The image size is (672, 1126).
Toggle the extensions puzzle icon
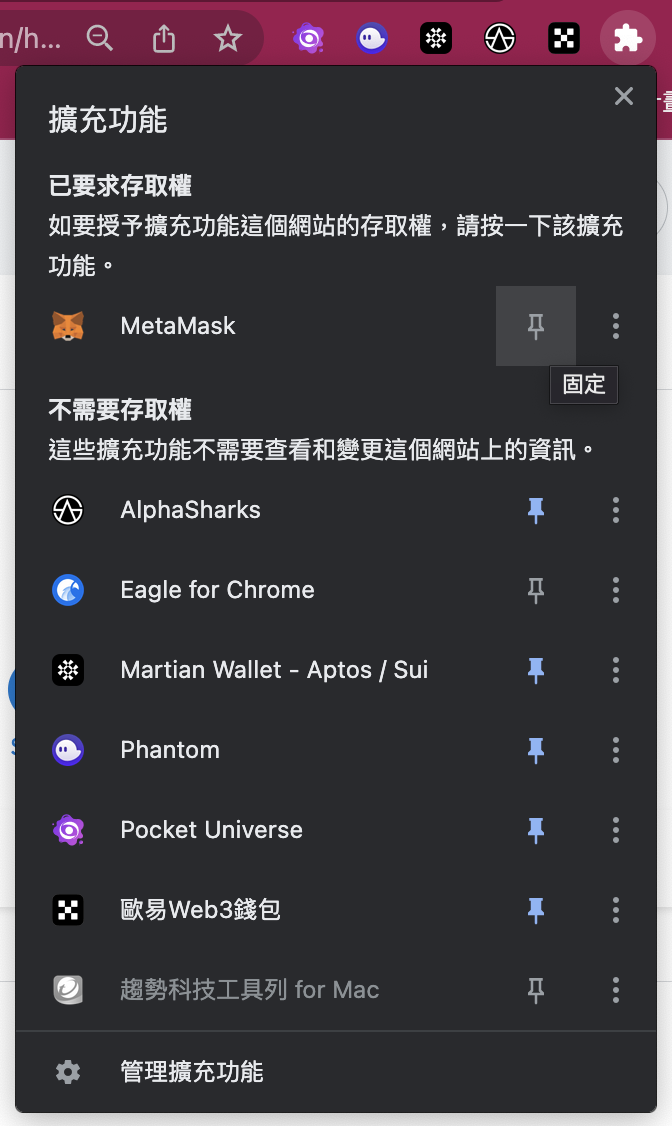pyautogui.click(x=628, y=39)
